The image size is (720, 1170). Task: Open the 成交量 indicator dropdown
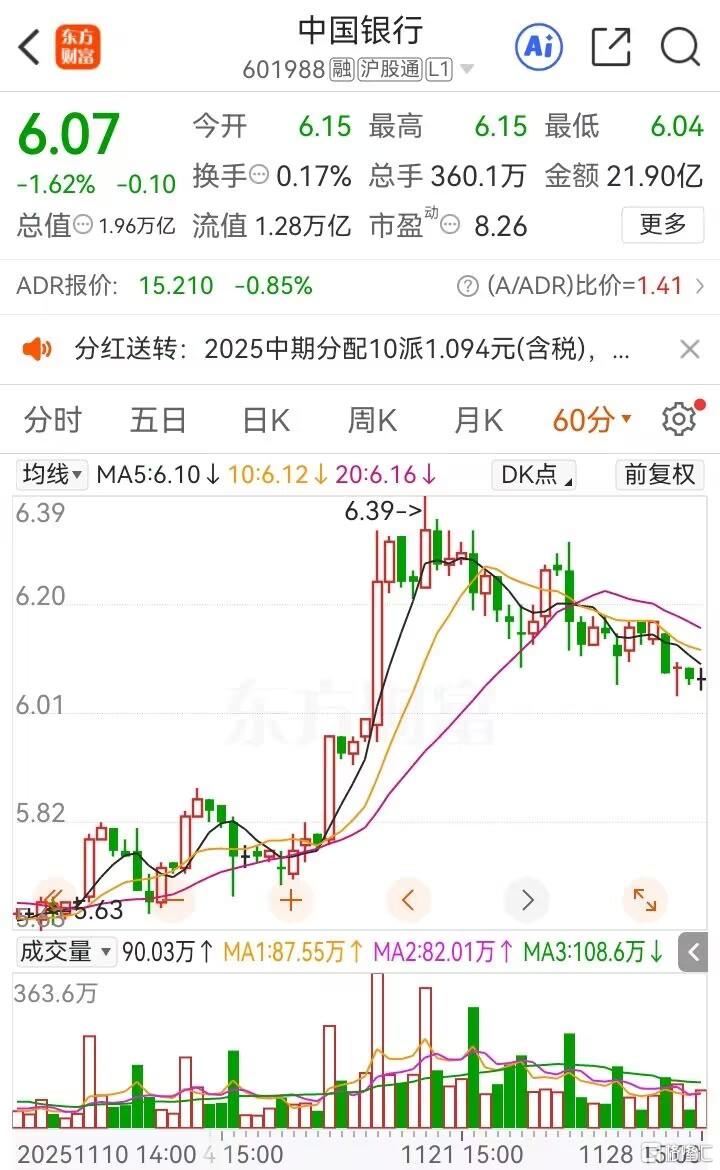click(65, 951)
